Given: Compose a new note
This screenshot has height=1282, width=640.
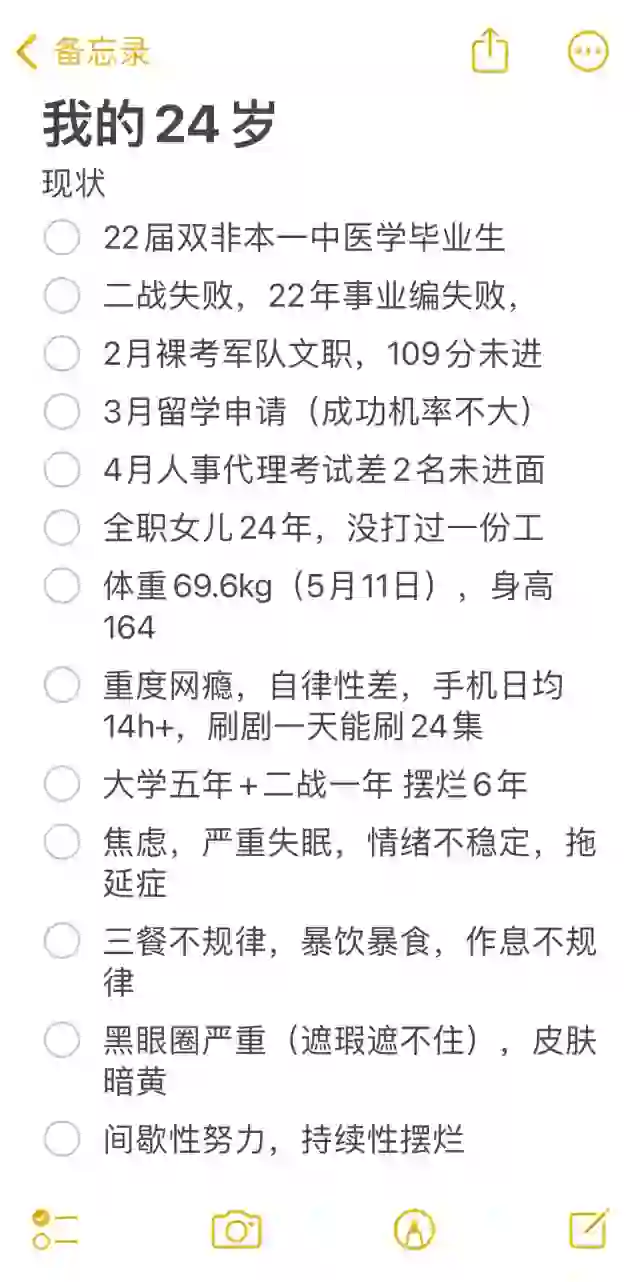Looking at the screenshot, I should pyautogui.click(x=590, y=1228).
